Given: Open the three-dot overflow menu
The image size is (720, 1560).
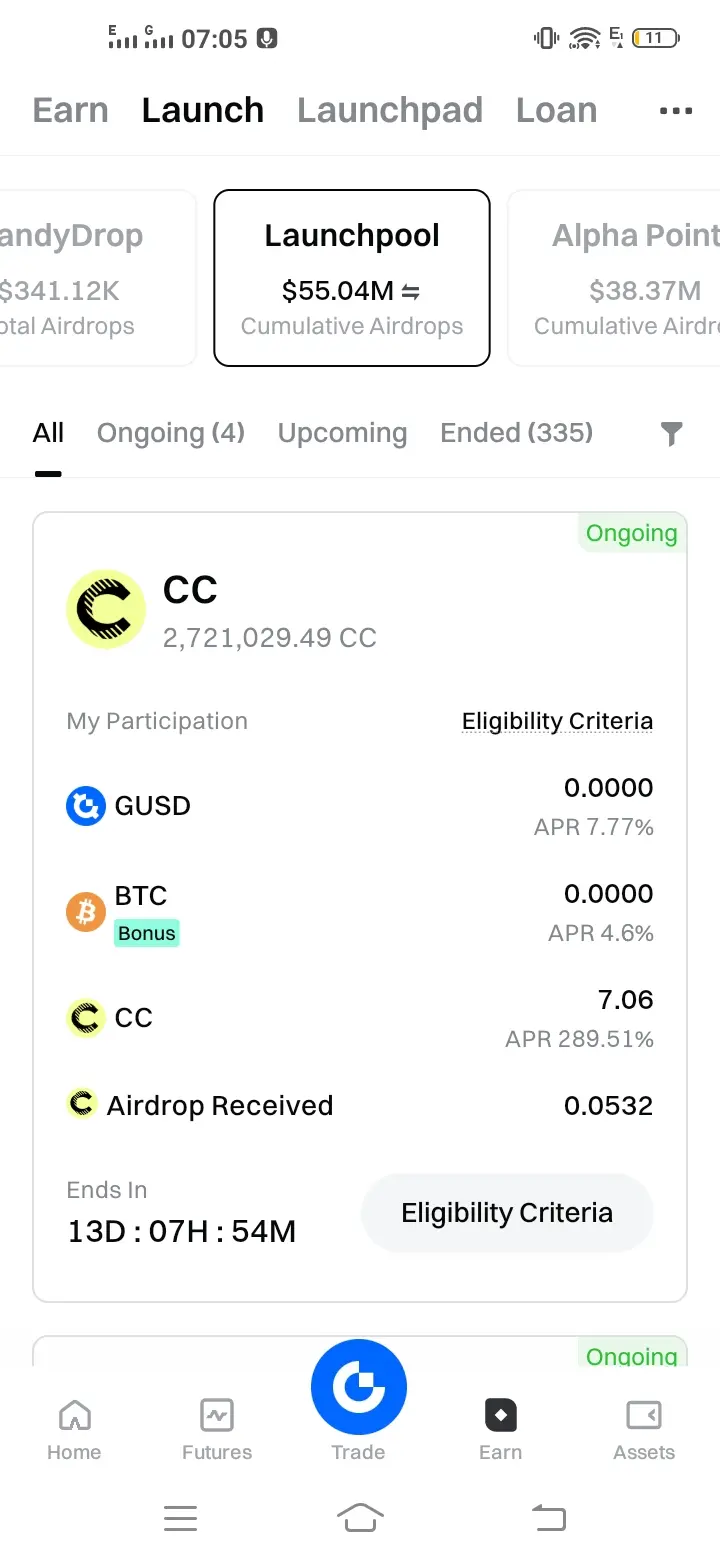Looking at the screenshot, I should point(676,111).
